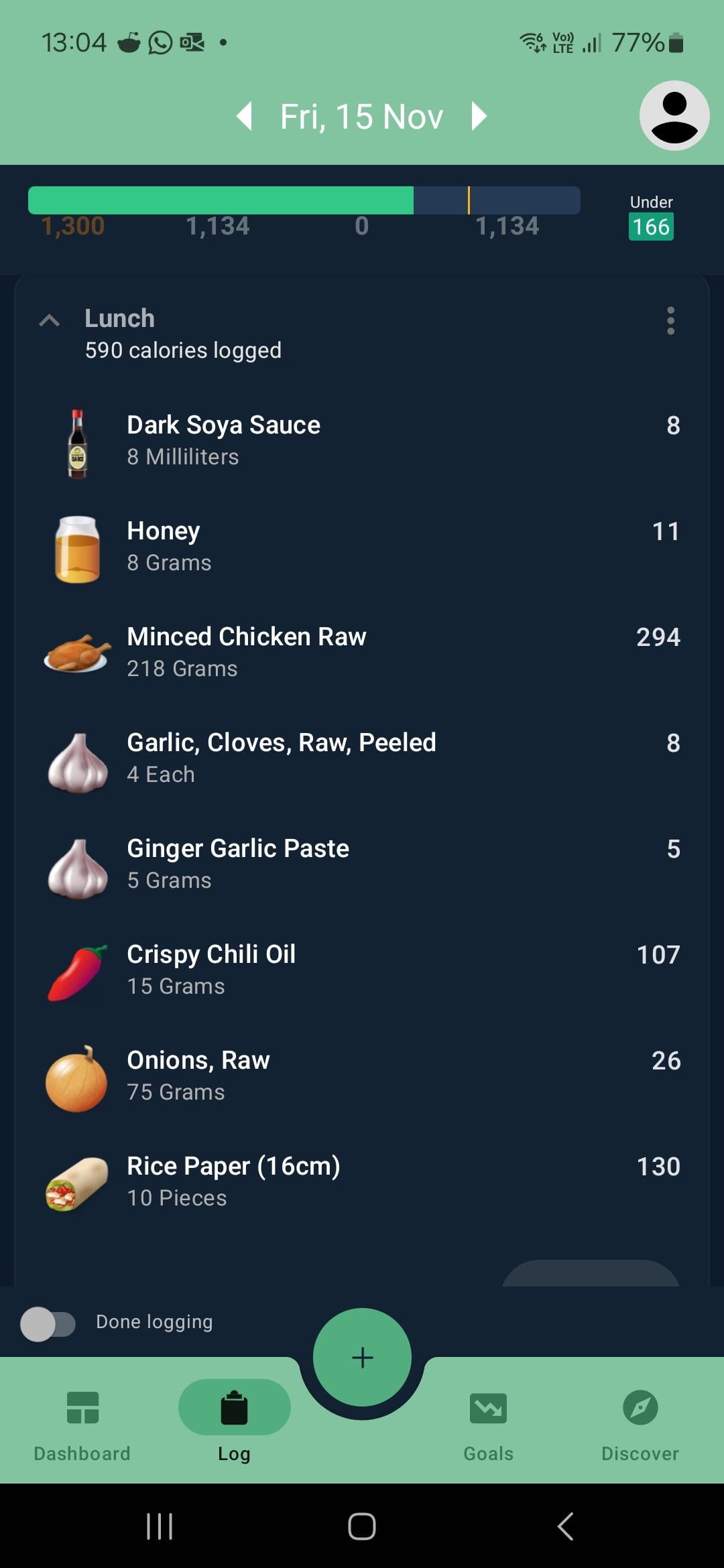The image size is (724, 1568).
Task: Switch to the Dashboard tab
Action: [x=82, y=1425]
